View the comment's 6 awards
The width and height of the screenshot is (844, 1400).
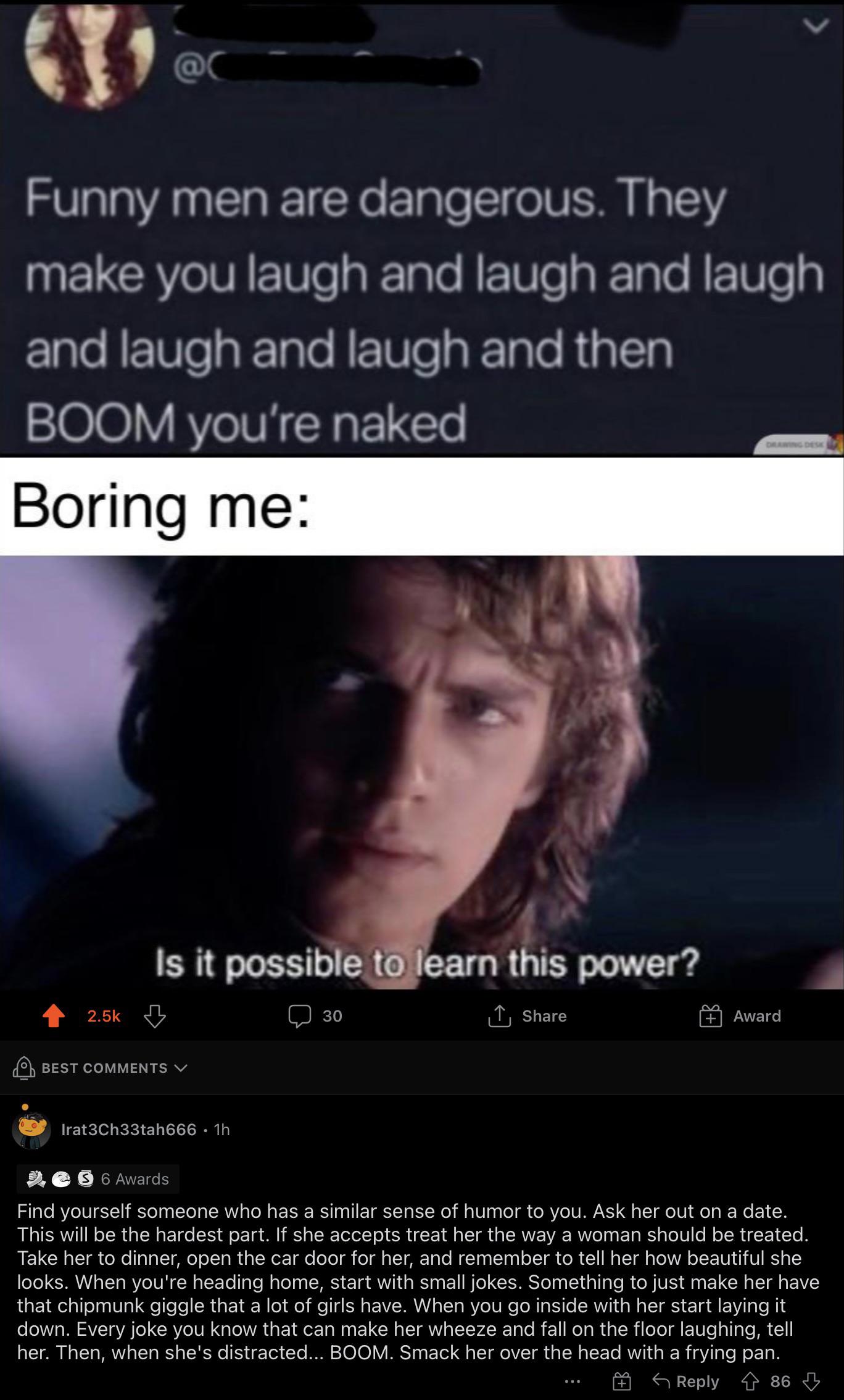pos(97,1179)
